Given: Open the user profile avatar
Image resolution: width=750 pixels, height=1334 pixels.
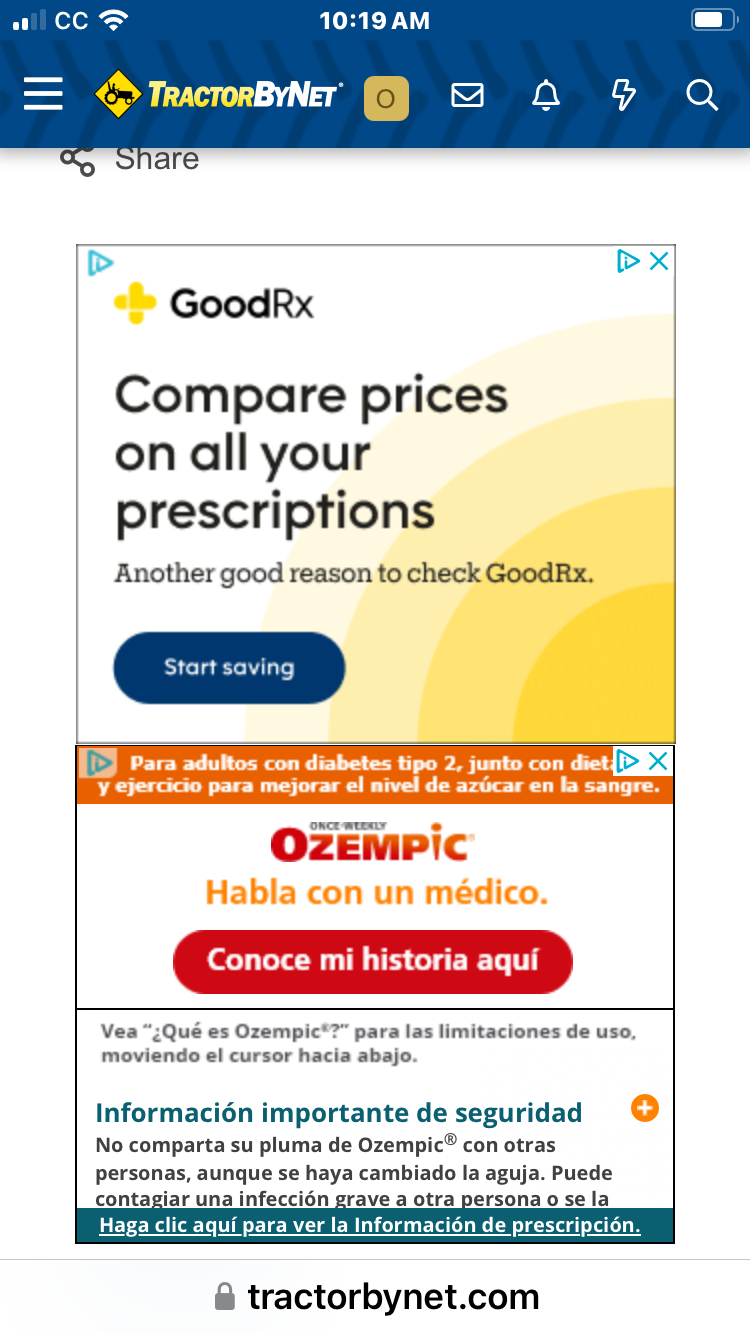Looking at the screenshot, I should click(x=386, y=98).
